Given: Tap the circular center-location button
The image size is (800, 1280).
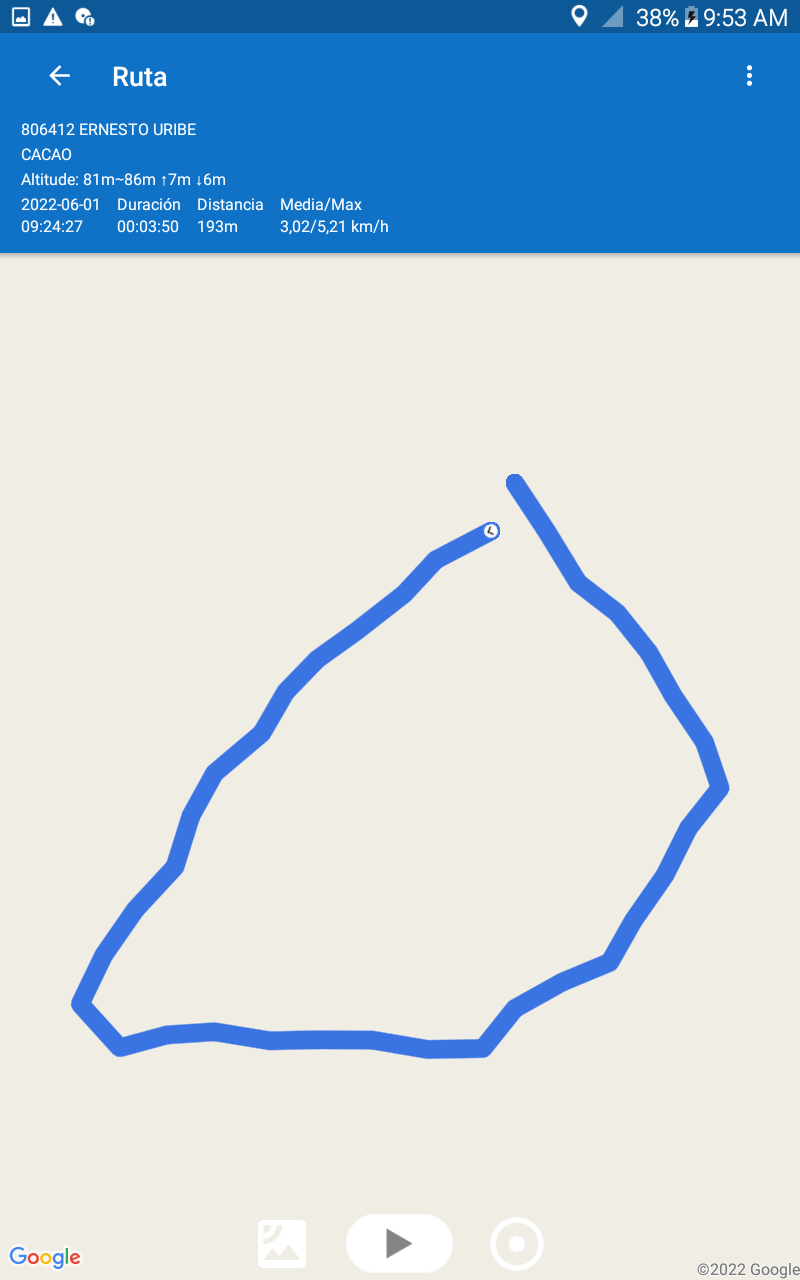Looking at the screenshot, I should click(x=517, y=1244).
